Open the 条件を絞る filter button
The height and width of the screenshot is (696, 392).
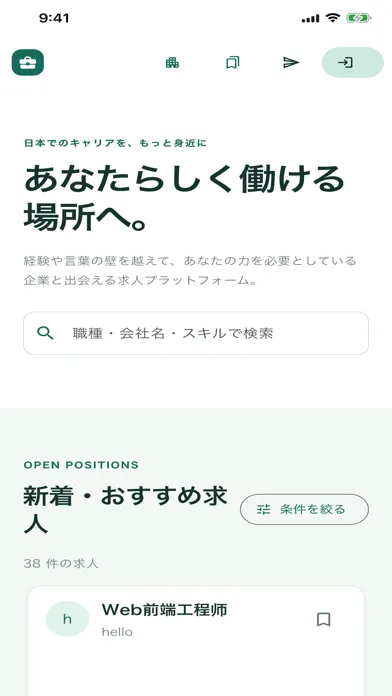[304, 510]
